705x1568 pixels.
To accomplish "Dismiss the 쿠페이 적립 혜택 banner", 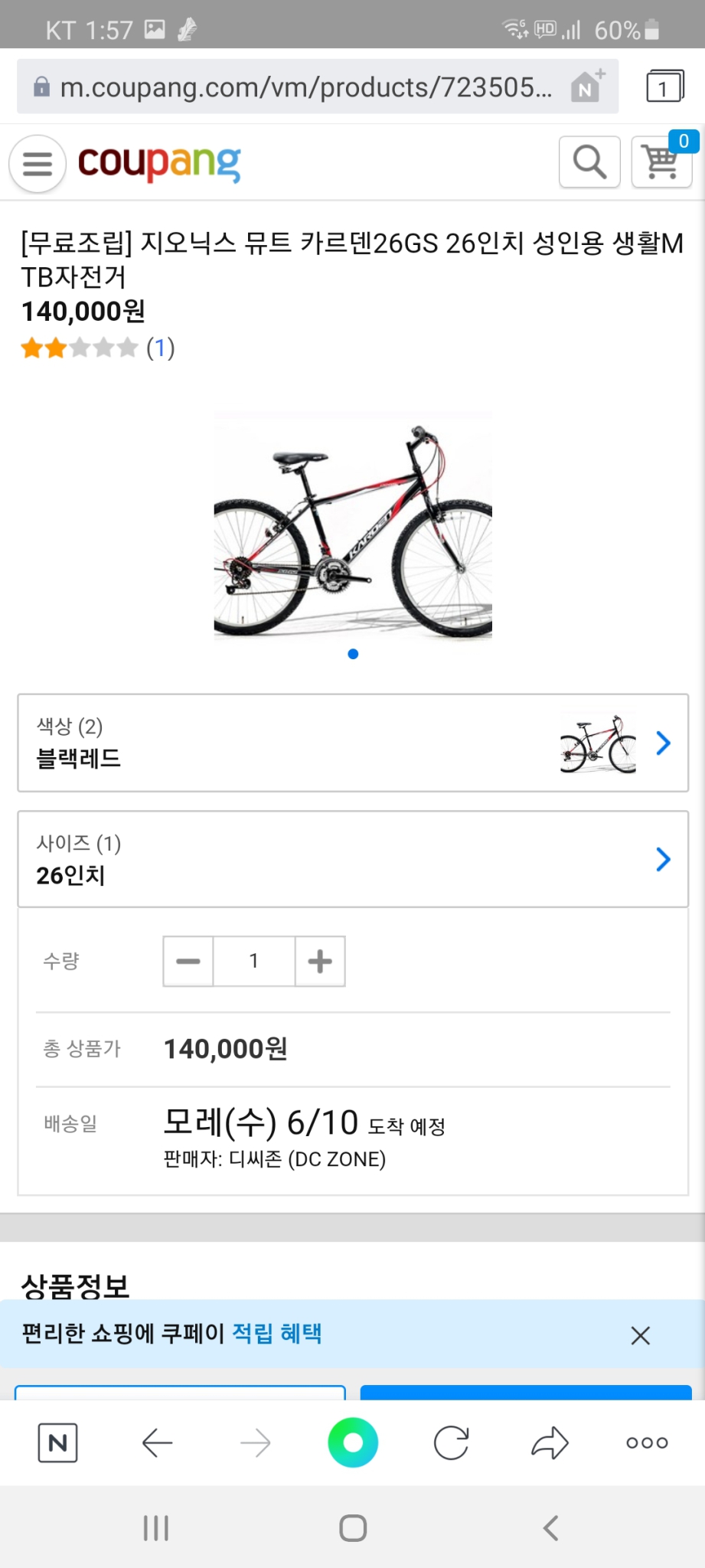I will pos(641,1335).
